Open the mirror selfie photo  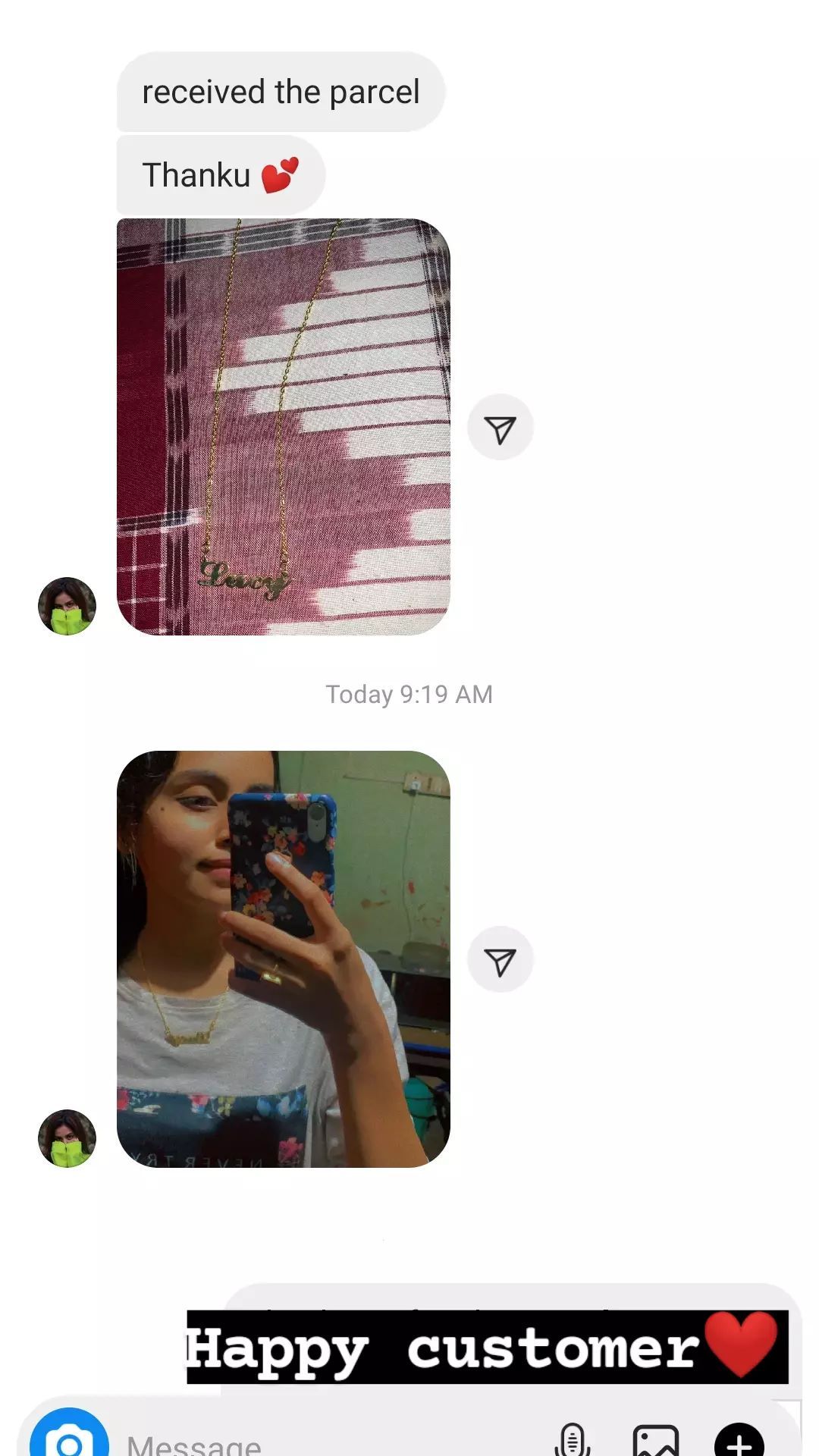[x=284, y=959]
